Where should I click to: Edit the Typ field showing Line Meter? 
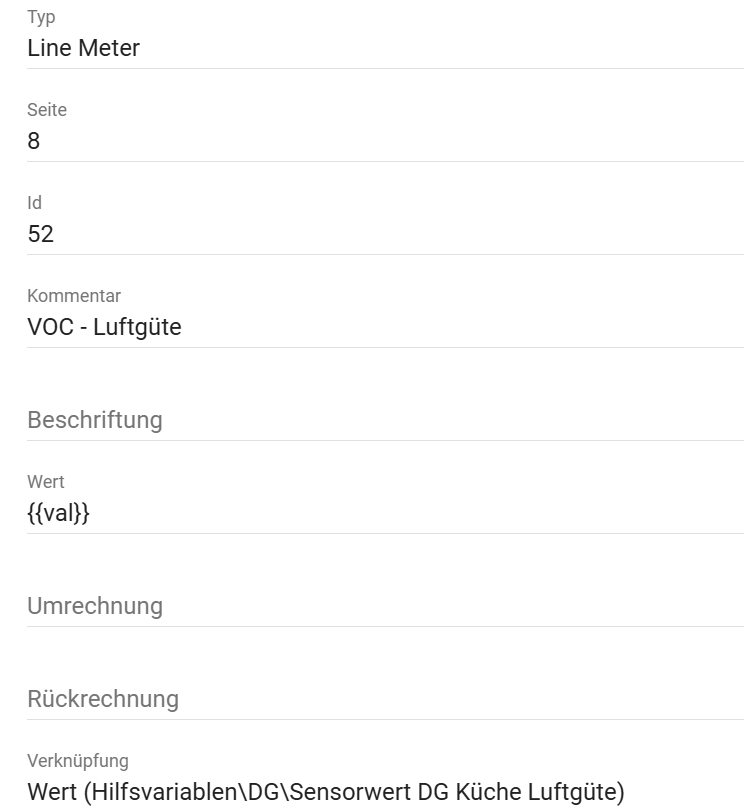click(385, 48)
